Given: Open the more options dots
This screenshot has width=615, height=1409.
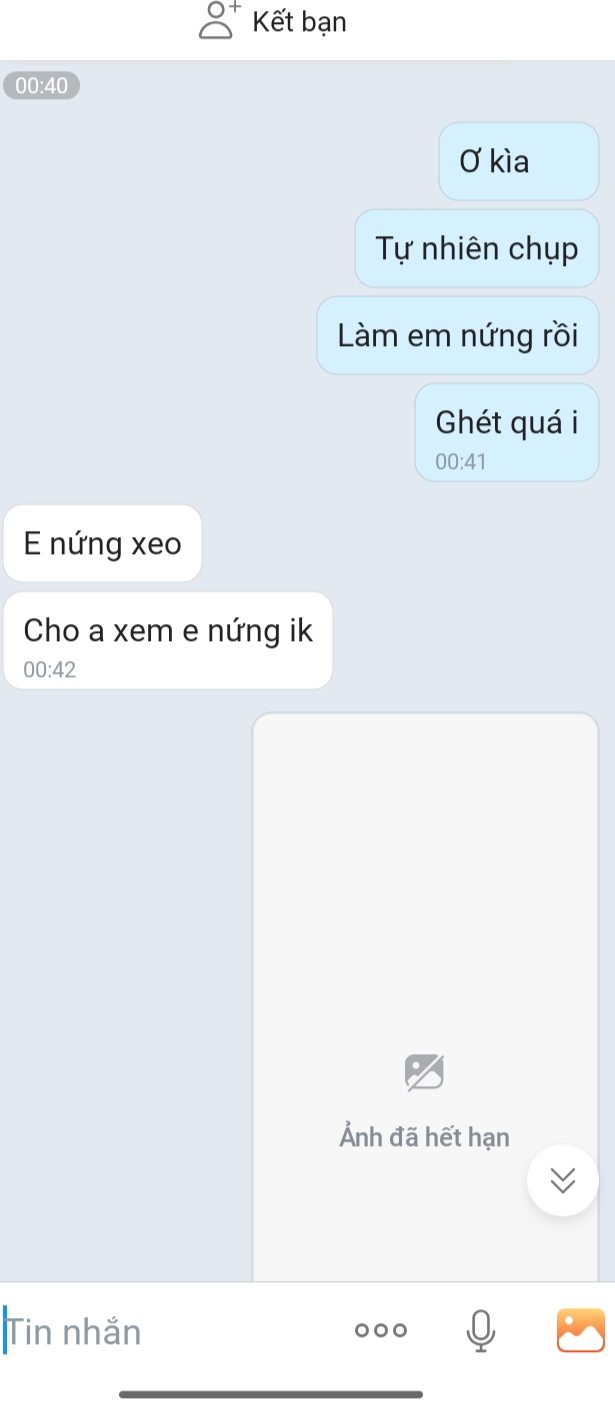Looking at the screenshot, I should coord(381,1330).
